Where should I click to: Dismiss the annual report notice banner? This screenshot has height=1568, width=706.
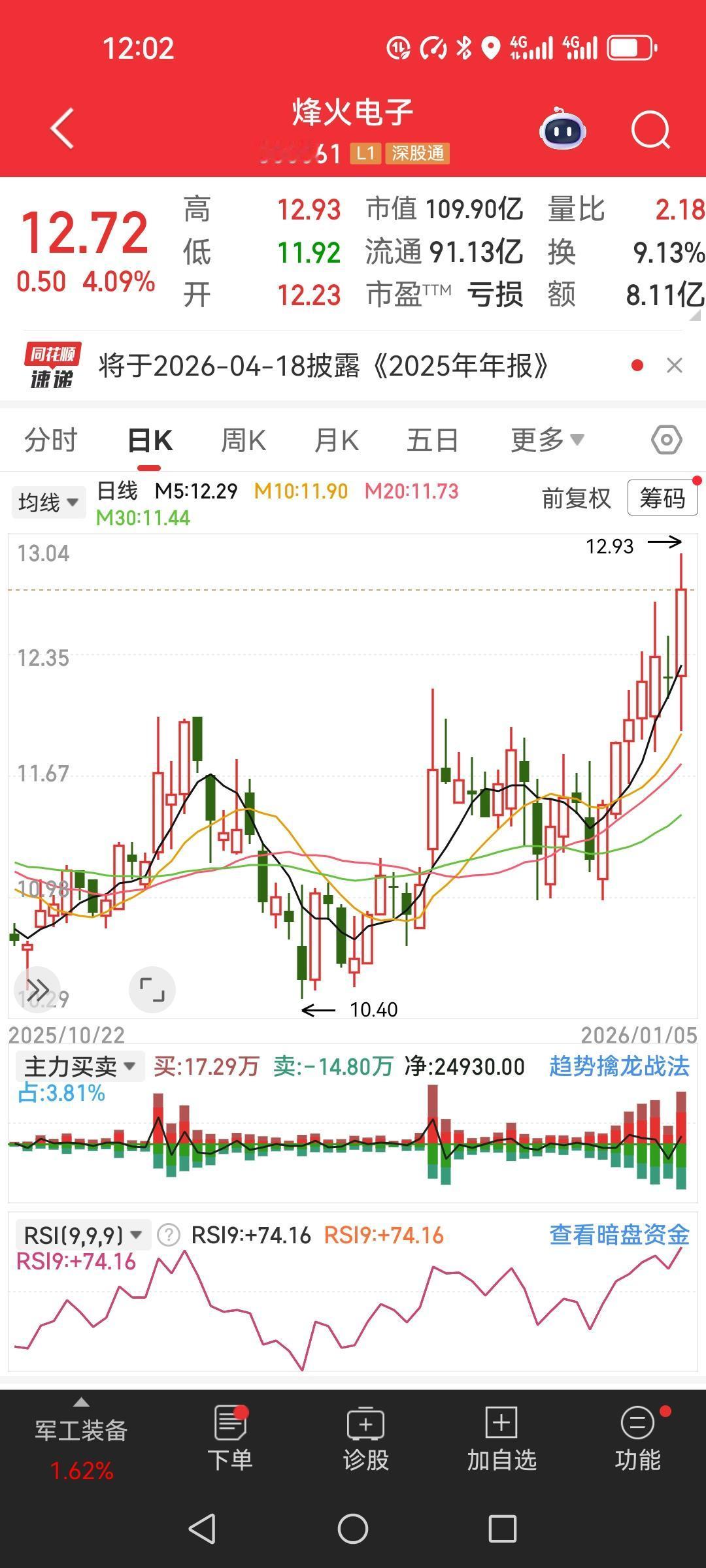click(674, 366)
